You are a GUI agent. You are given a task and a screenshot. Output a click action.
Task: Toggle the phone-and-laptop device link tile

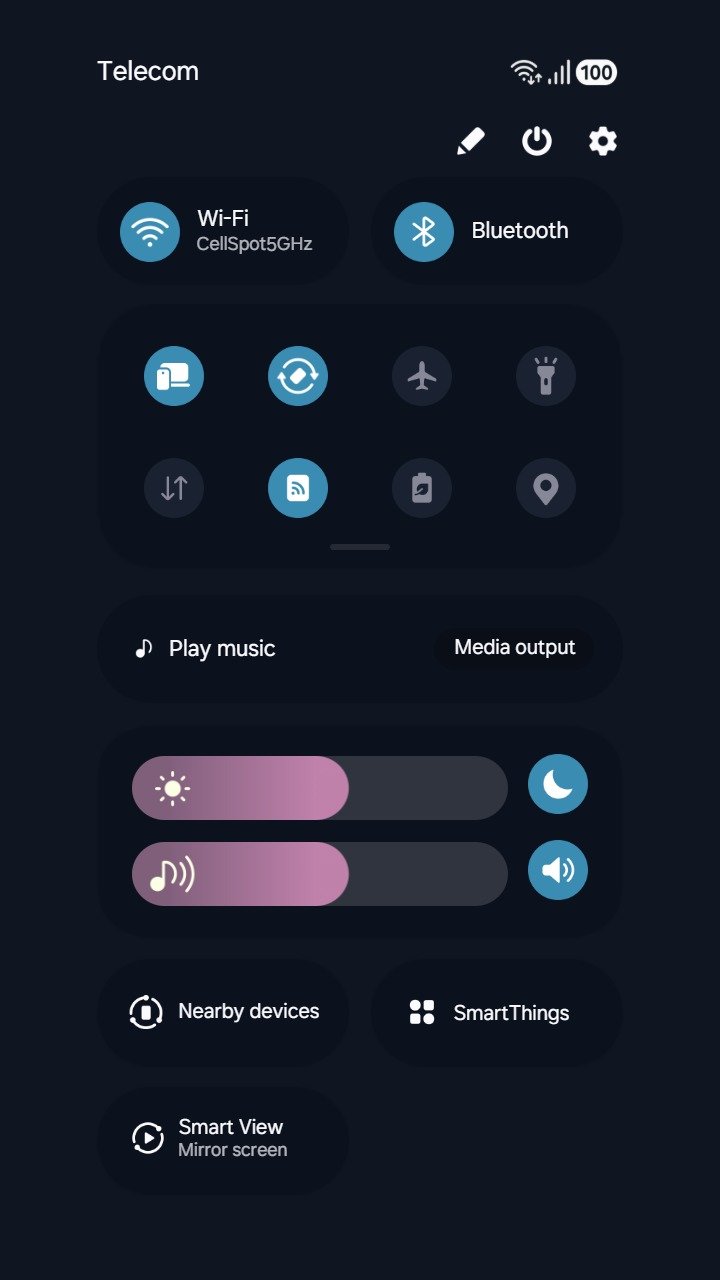pyautogui.click(x=174, y=376)
